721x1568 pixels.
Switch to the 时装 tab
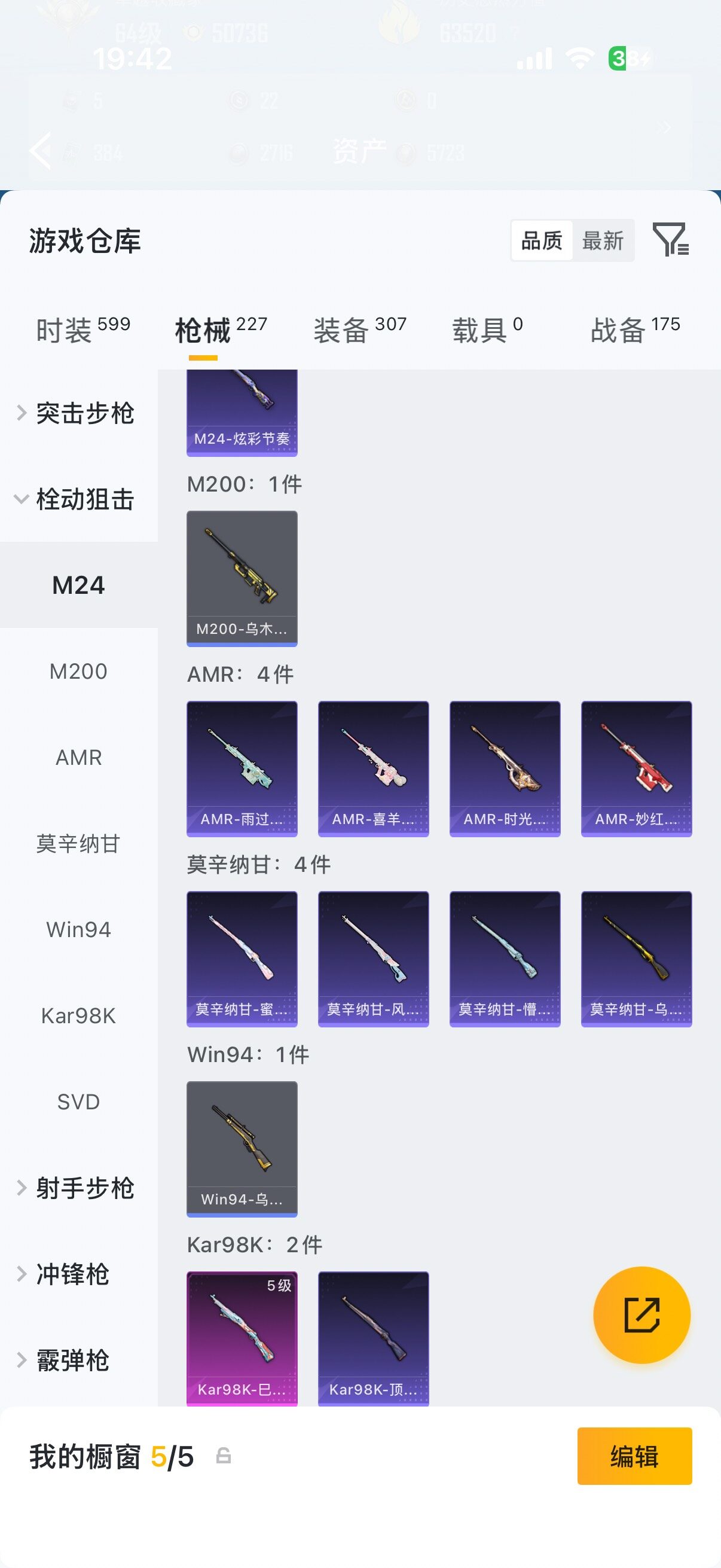(83, 331)
